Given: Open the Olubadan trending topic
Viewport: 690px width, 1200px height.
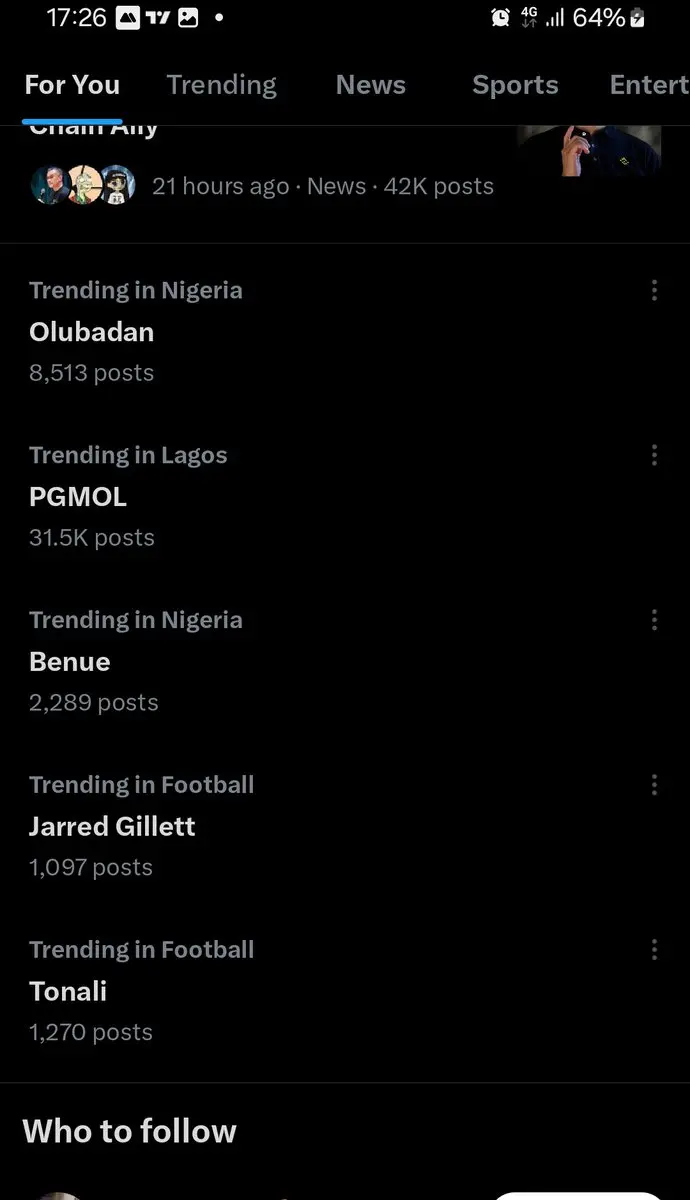Looking at the screenshot, I should (91, 332).
